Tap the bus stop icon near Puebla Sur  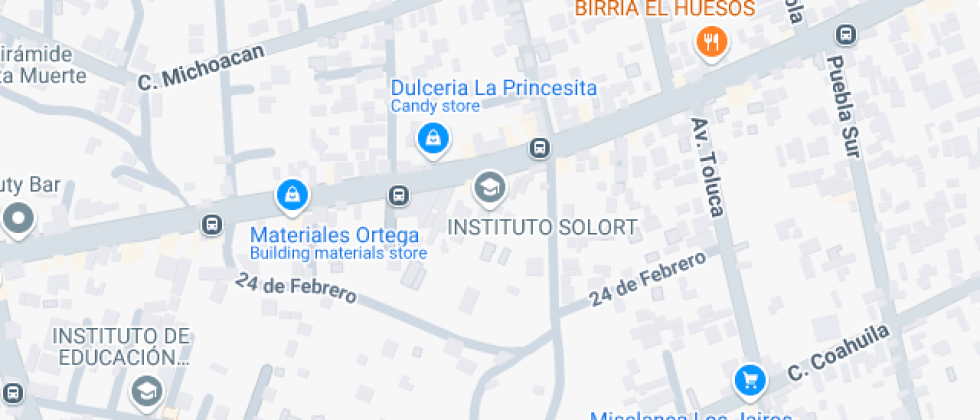(x=846, y=35)
